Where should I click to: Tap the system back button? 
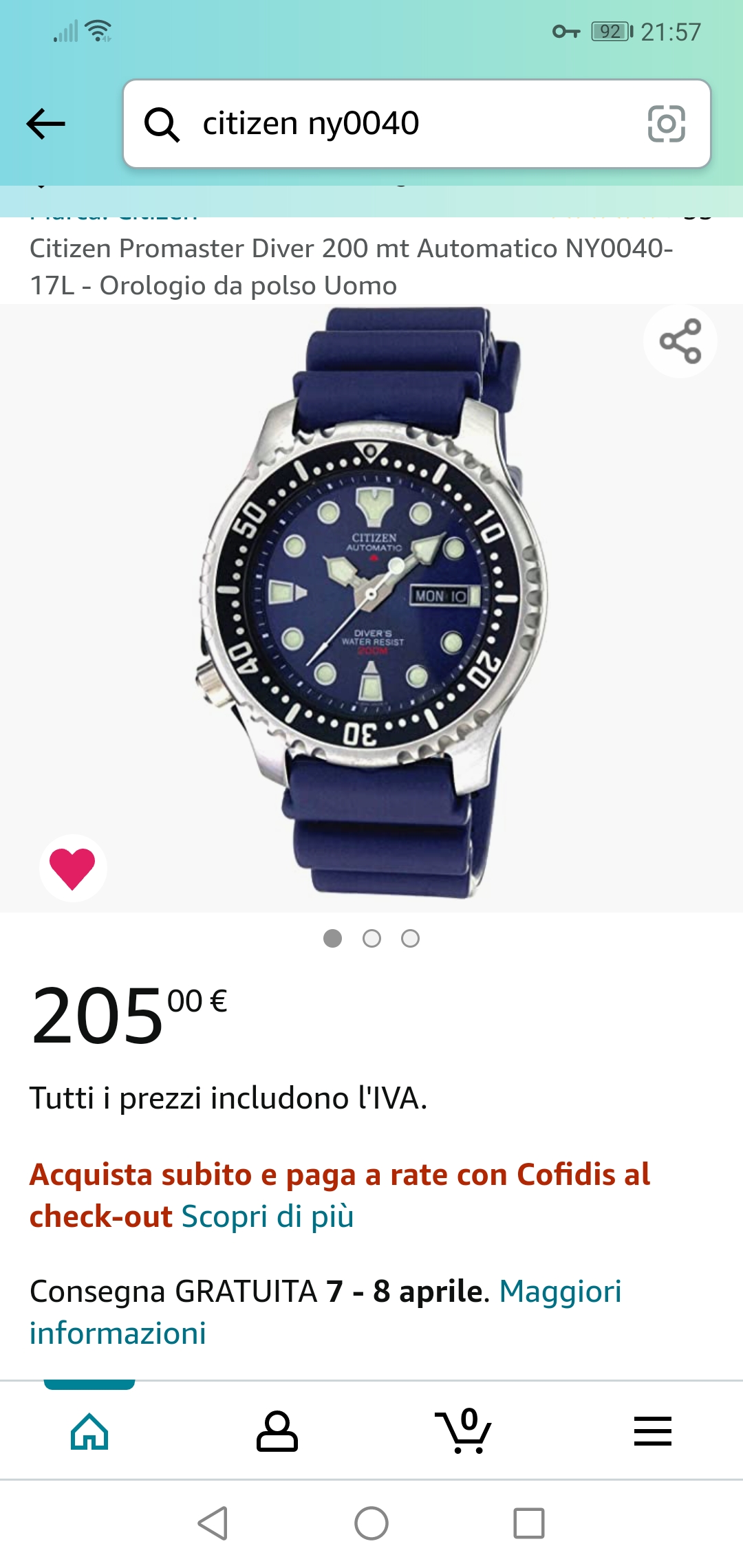point(213,1523)
